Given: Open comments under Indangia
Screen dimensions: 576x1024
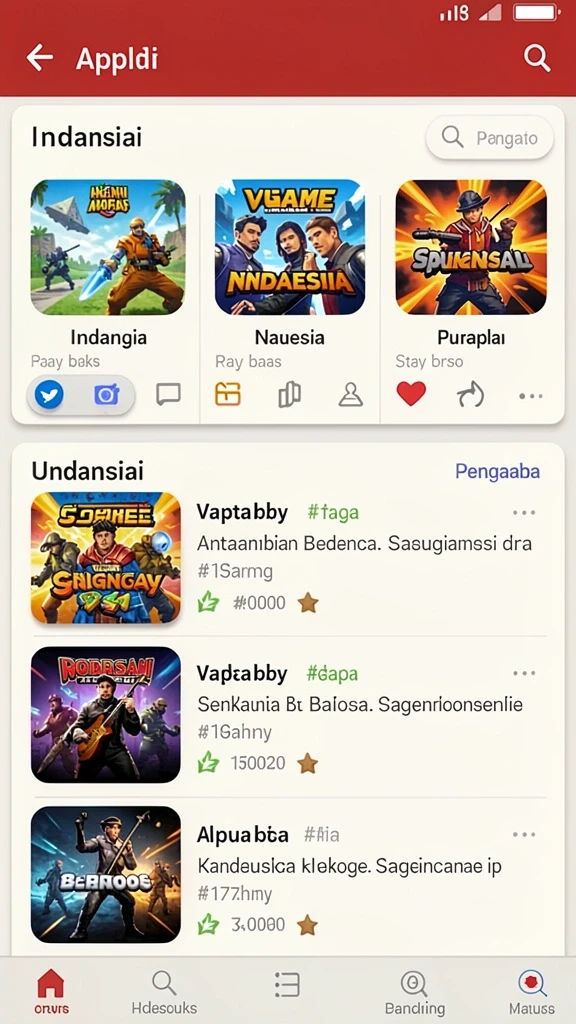Looking at the screenshot, I should coord(168,394).
